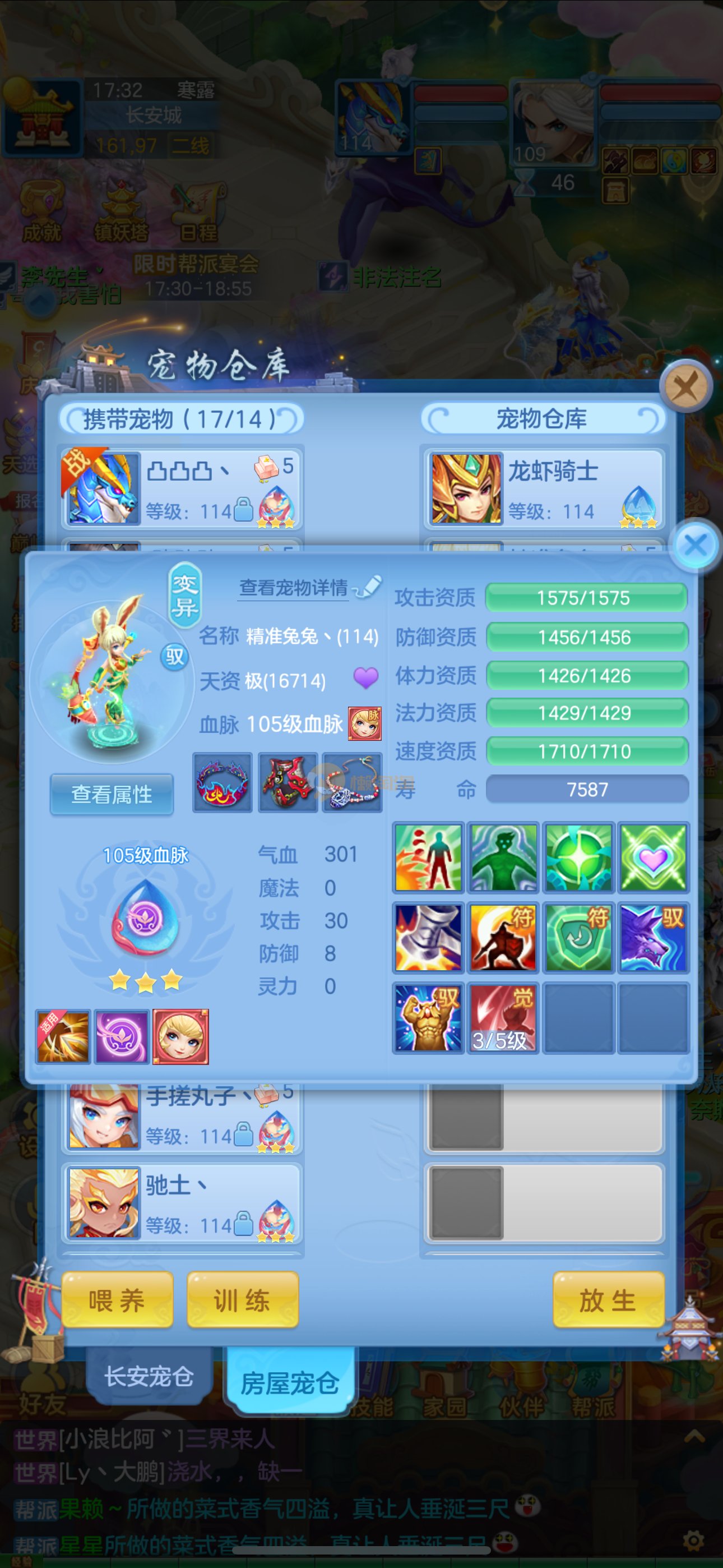Open the 105级血脉 icon beside bloodline

pyautogui.click(x=364, y=723)
